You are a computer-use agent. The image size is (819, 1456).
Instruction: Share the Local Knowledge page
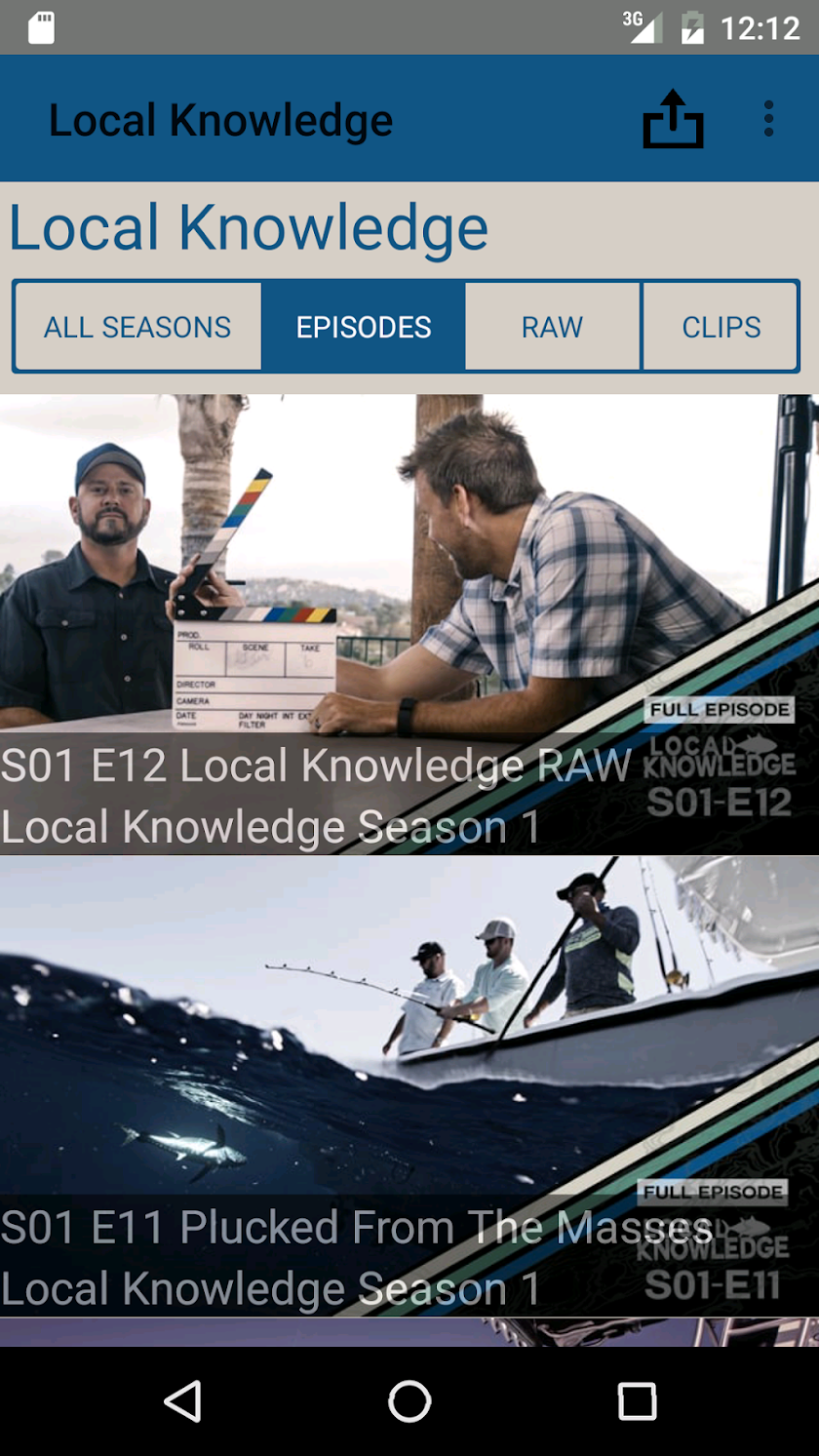pyautogui.click(x=673, y=120)
